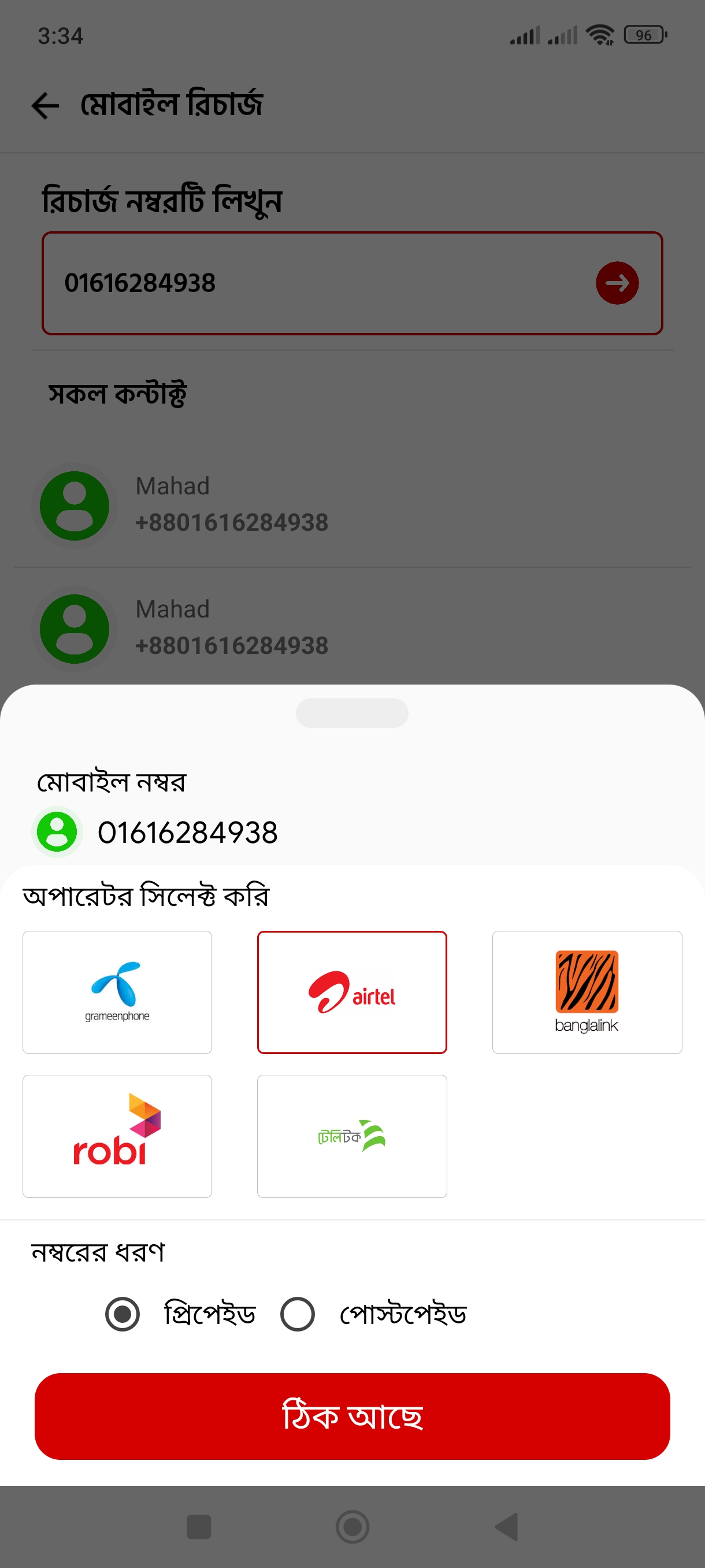Pick Banglalink as the operator
Viewport: 705px width, 1568px height.
(x=587, y=992)
